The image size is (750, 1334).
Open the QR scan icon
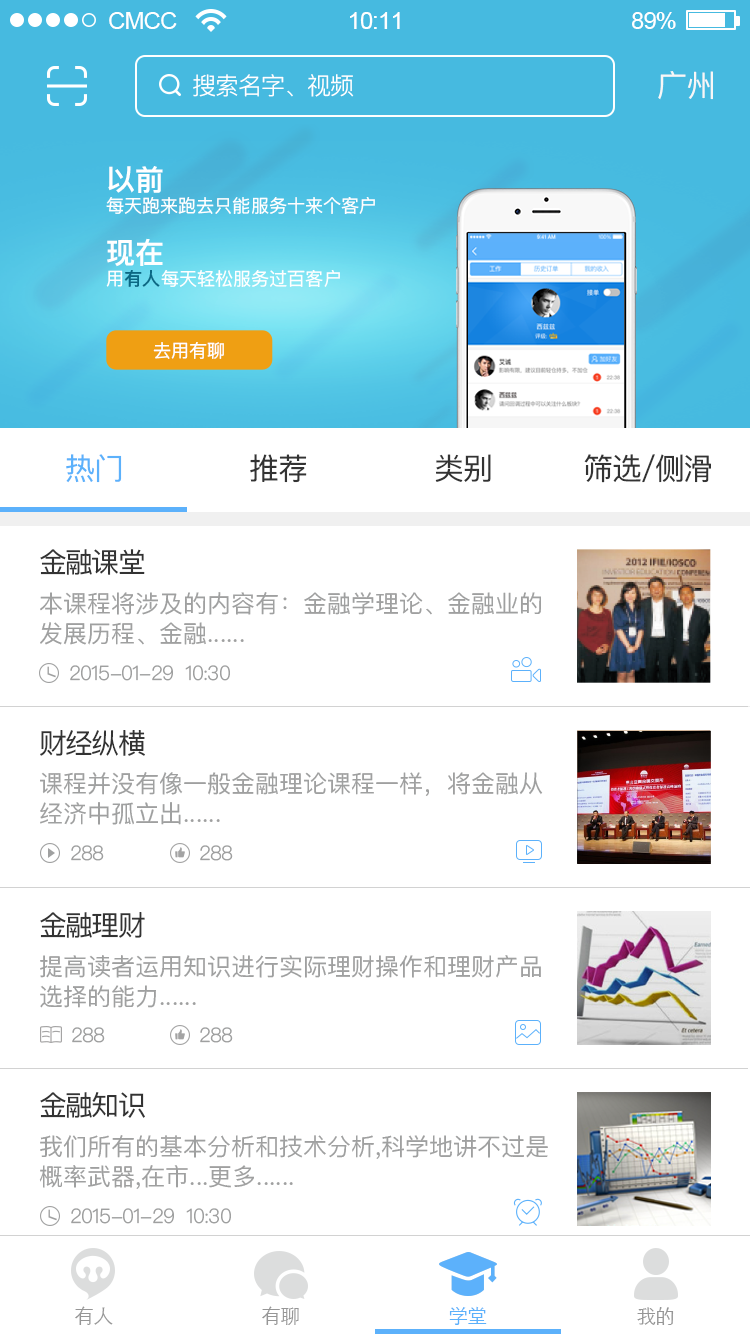coord(67,86)
